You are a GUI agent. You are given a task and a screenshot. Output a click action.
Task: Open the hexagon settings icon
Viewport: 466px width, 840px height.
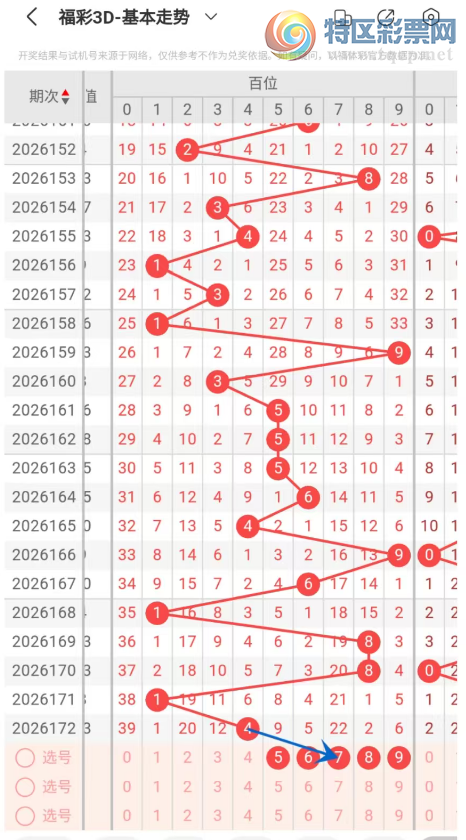[431, 17]
